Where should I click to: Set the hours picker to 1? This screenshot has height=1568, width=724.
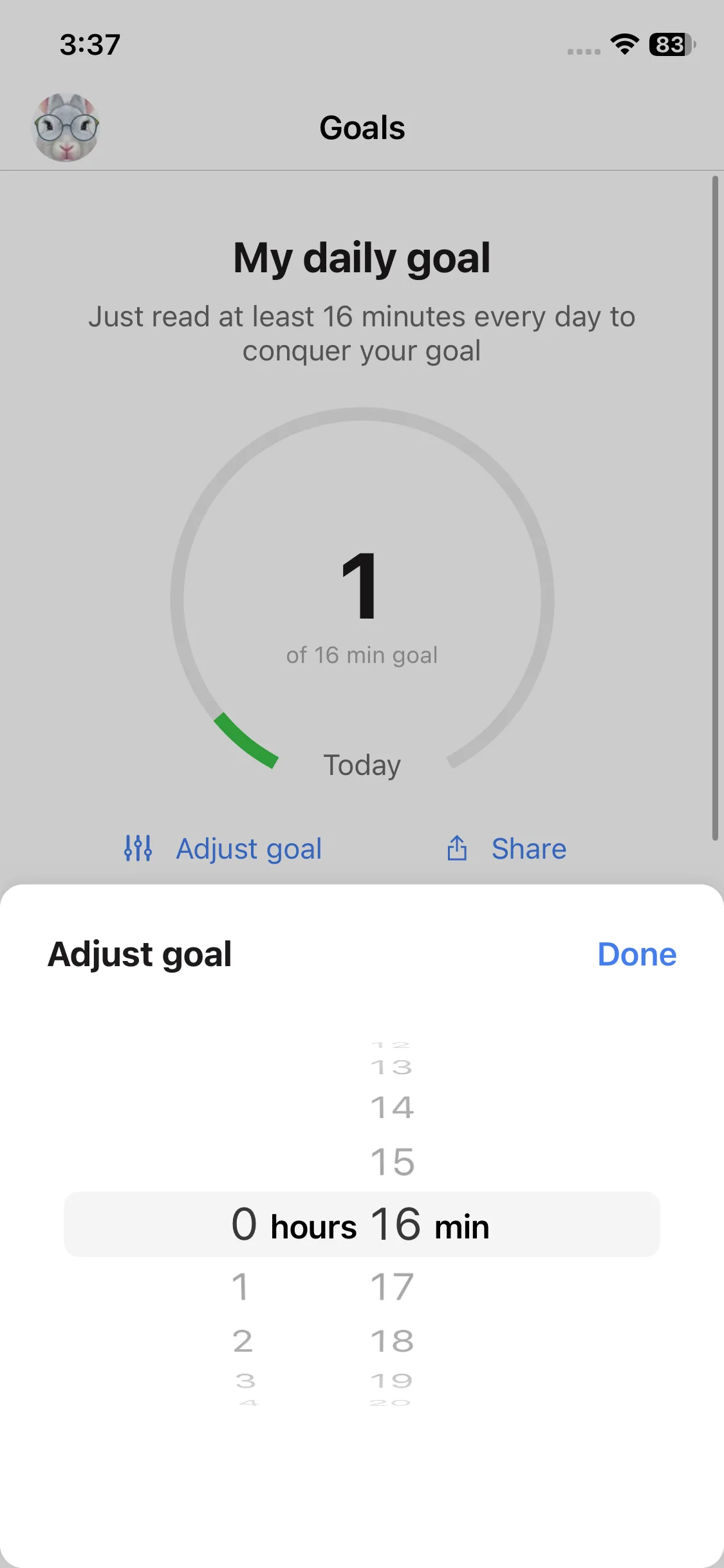point(241,1287)
